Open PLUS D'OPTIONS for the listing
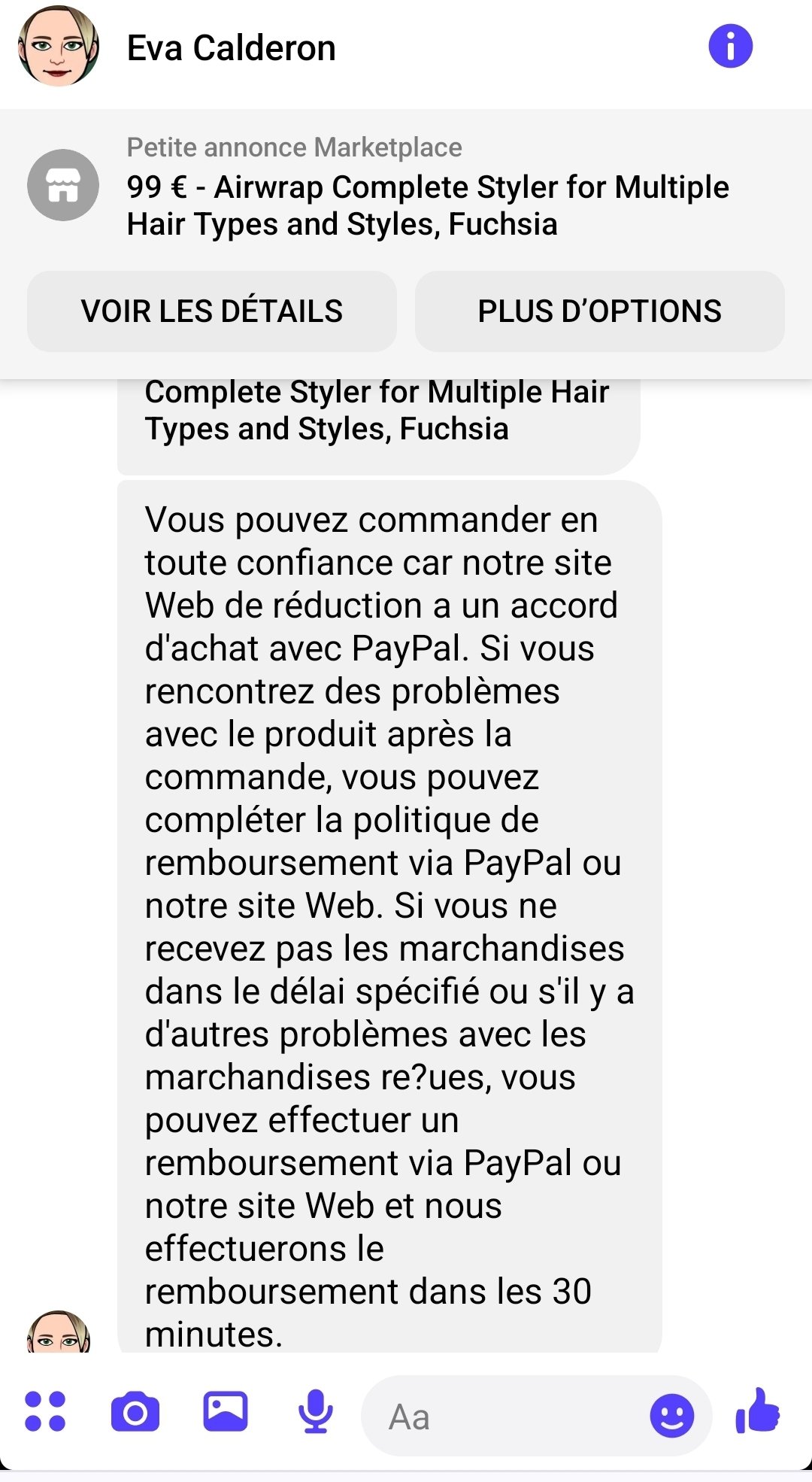The height and width of the screenshot is (1482, 812). click(x=599, y=311)
